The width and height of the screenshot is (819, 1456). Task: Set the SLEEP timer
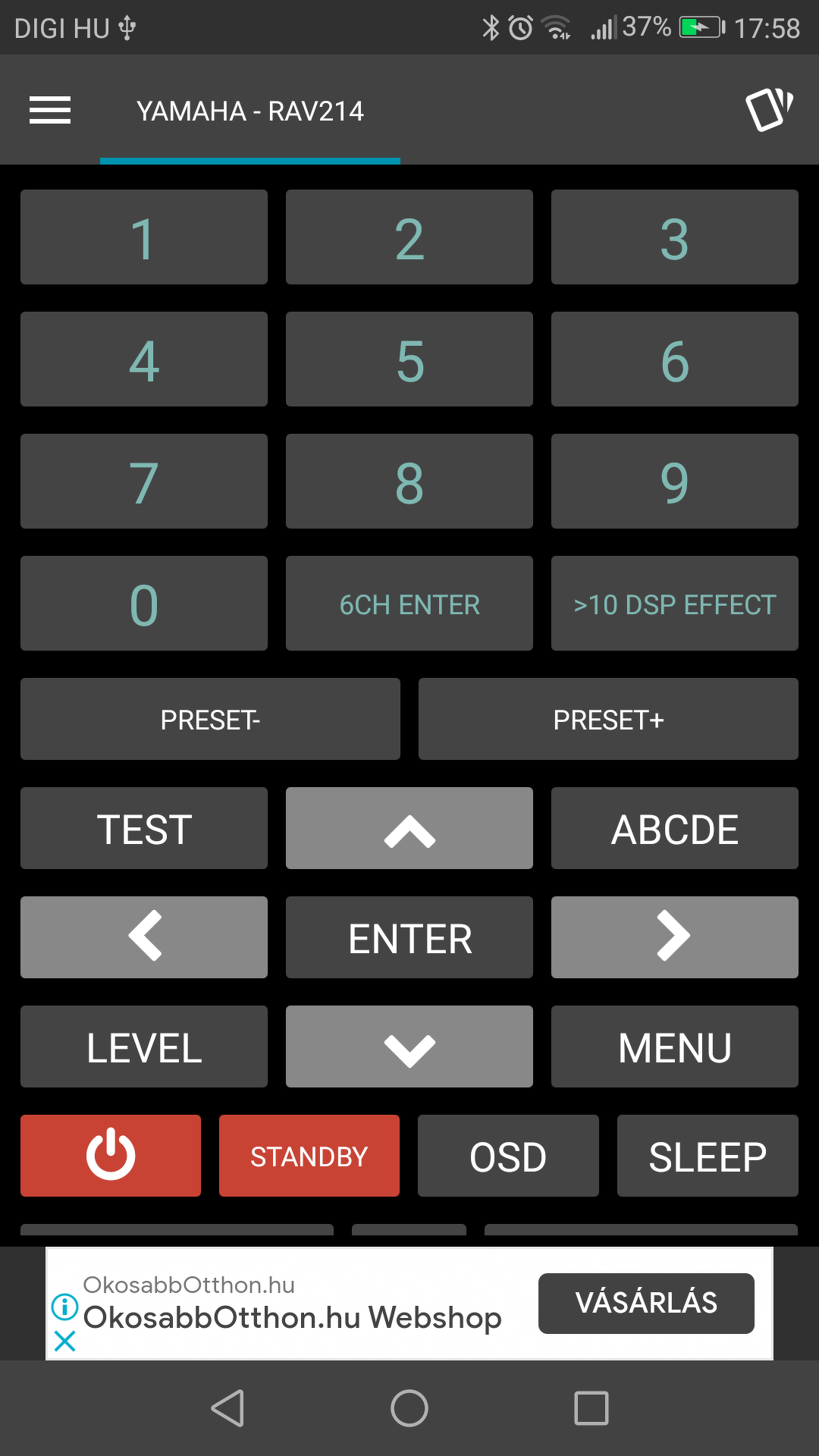(708, 1156)
